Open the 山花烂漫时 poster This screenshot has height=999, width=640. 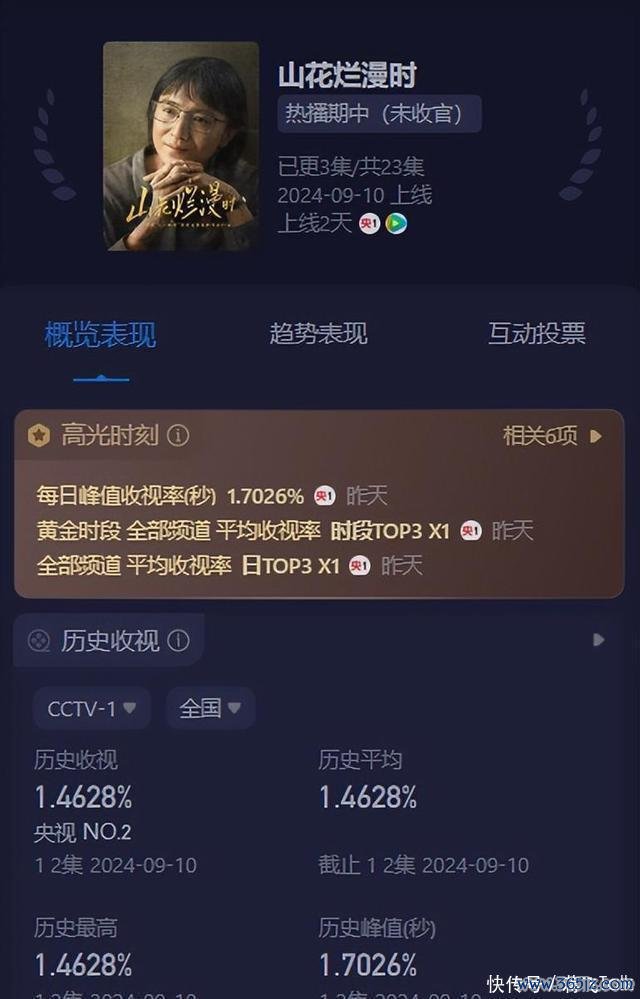(181, 146)
